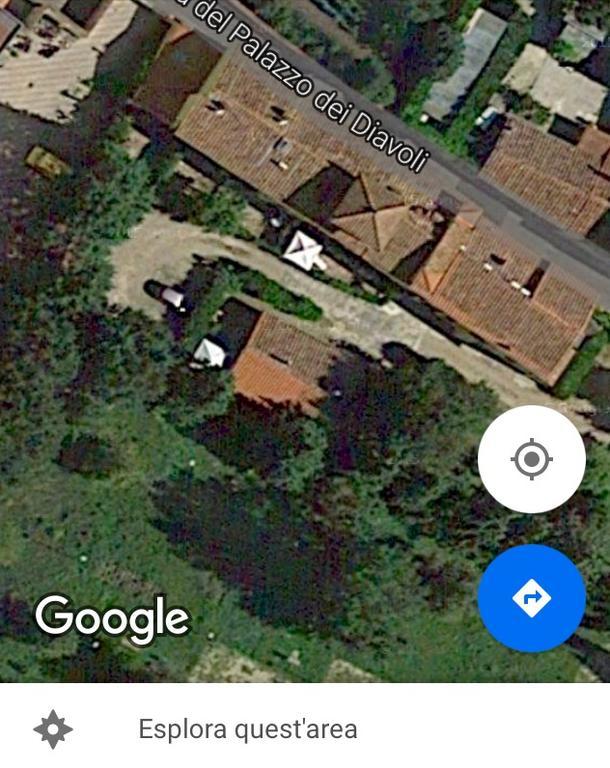Screen dimensions: 610x768
Task: Center map on my location
Action: (x=531, y=459)
